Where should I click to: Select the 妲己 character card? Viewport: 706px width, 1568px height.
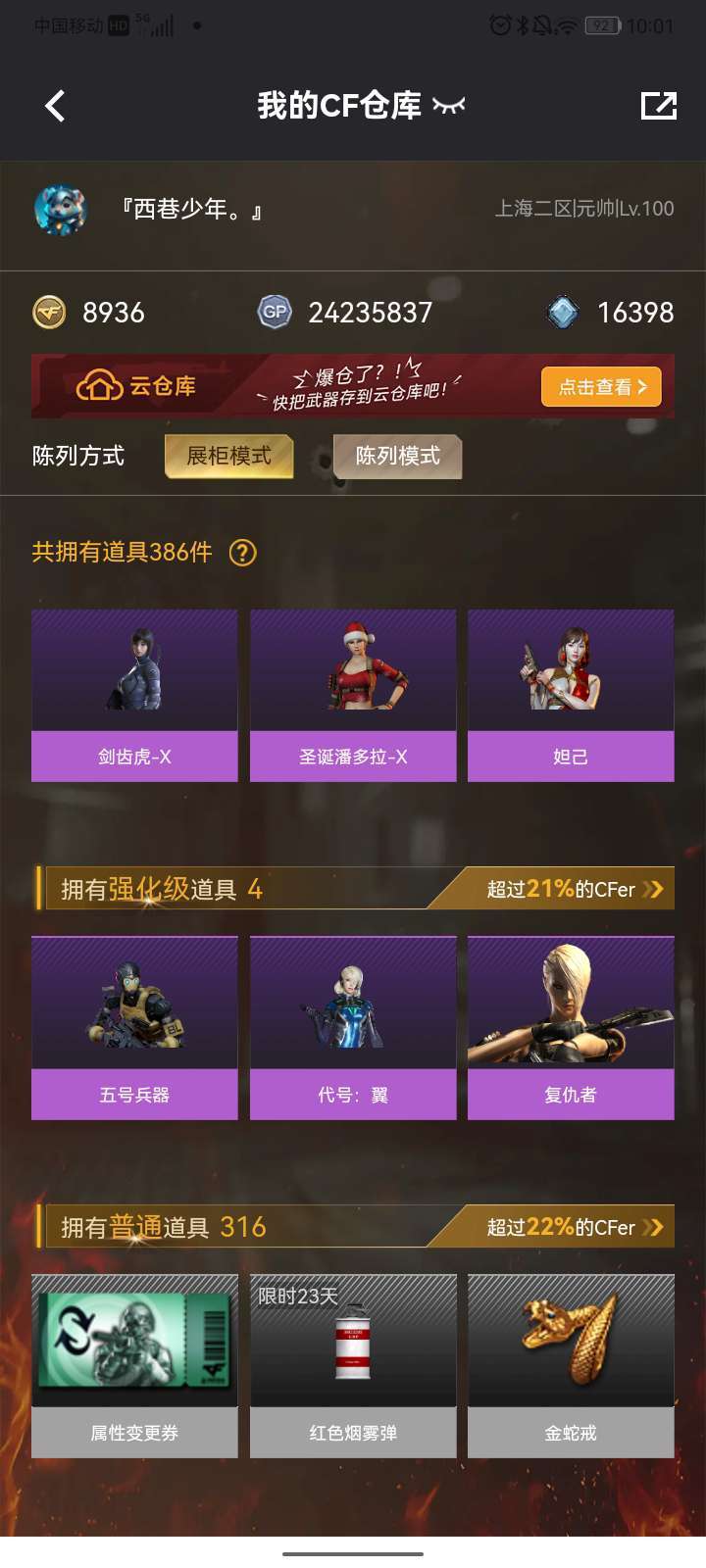[571, 695]
